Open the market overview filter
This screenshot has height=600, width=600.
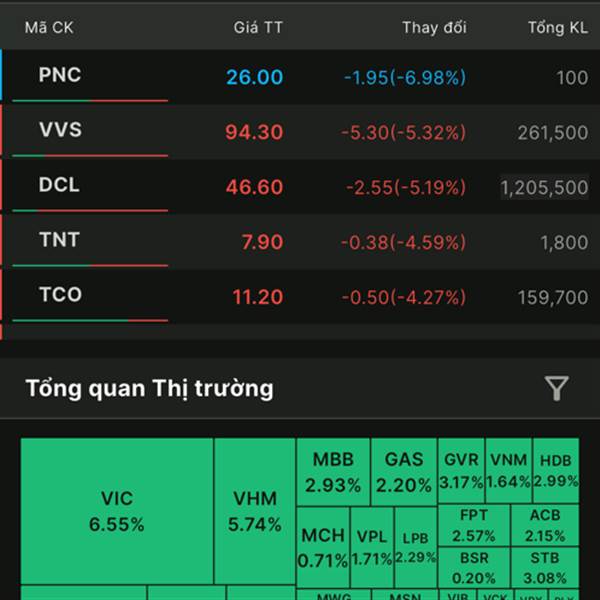tap(556, 388)
